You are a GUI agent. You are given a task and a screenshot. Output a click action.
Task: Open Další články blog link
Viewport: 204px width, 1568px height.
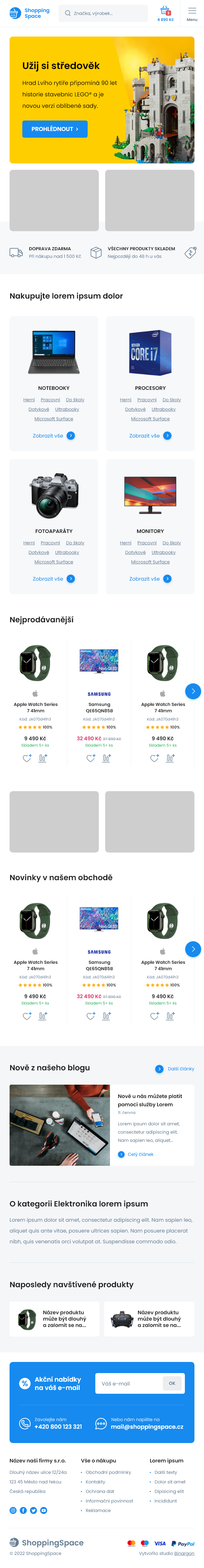175,1069
